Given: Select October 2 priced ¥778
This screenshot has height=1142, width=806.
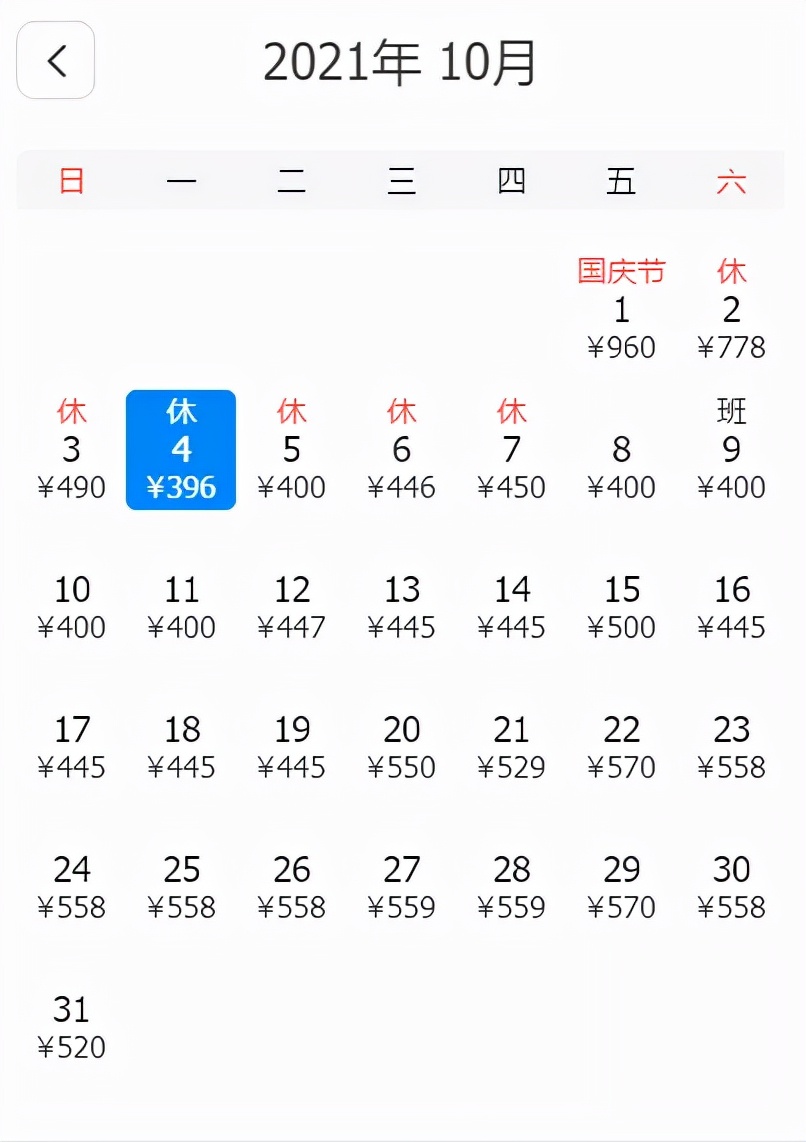Looking at the screenshot, I should pos(731,310).
